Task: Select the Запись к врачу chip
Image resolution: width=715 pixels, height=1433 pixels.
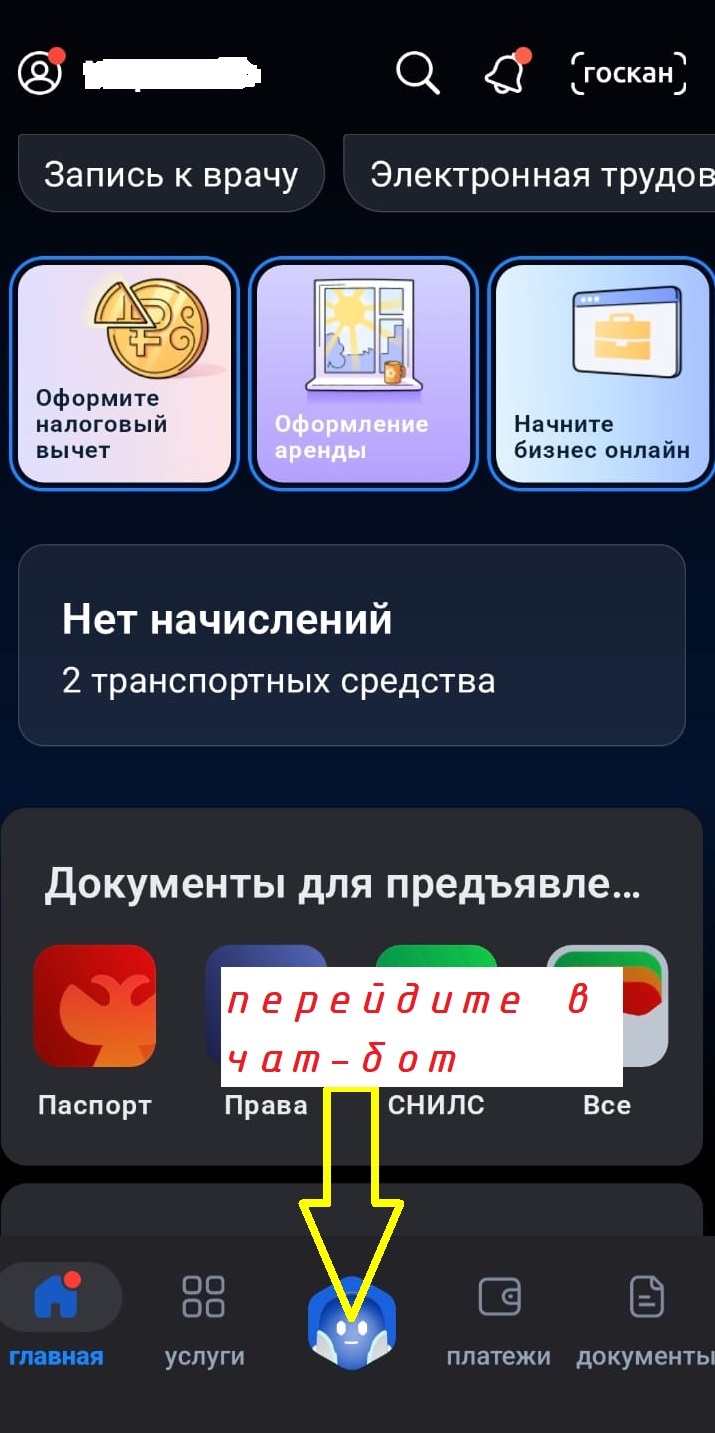Action: [171, 175]
